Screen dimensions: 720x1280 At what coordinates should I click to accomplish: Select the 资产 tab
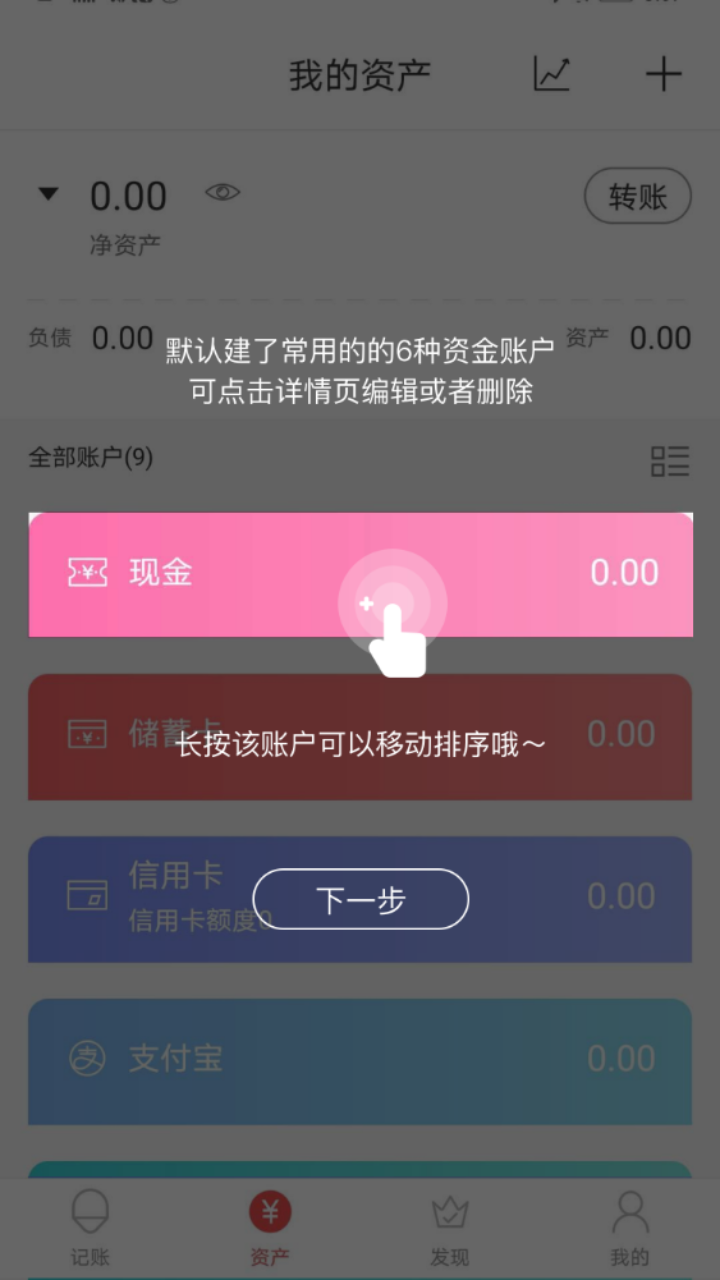270,1229
